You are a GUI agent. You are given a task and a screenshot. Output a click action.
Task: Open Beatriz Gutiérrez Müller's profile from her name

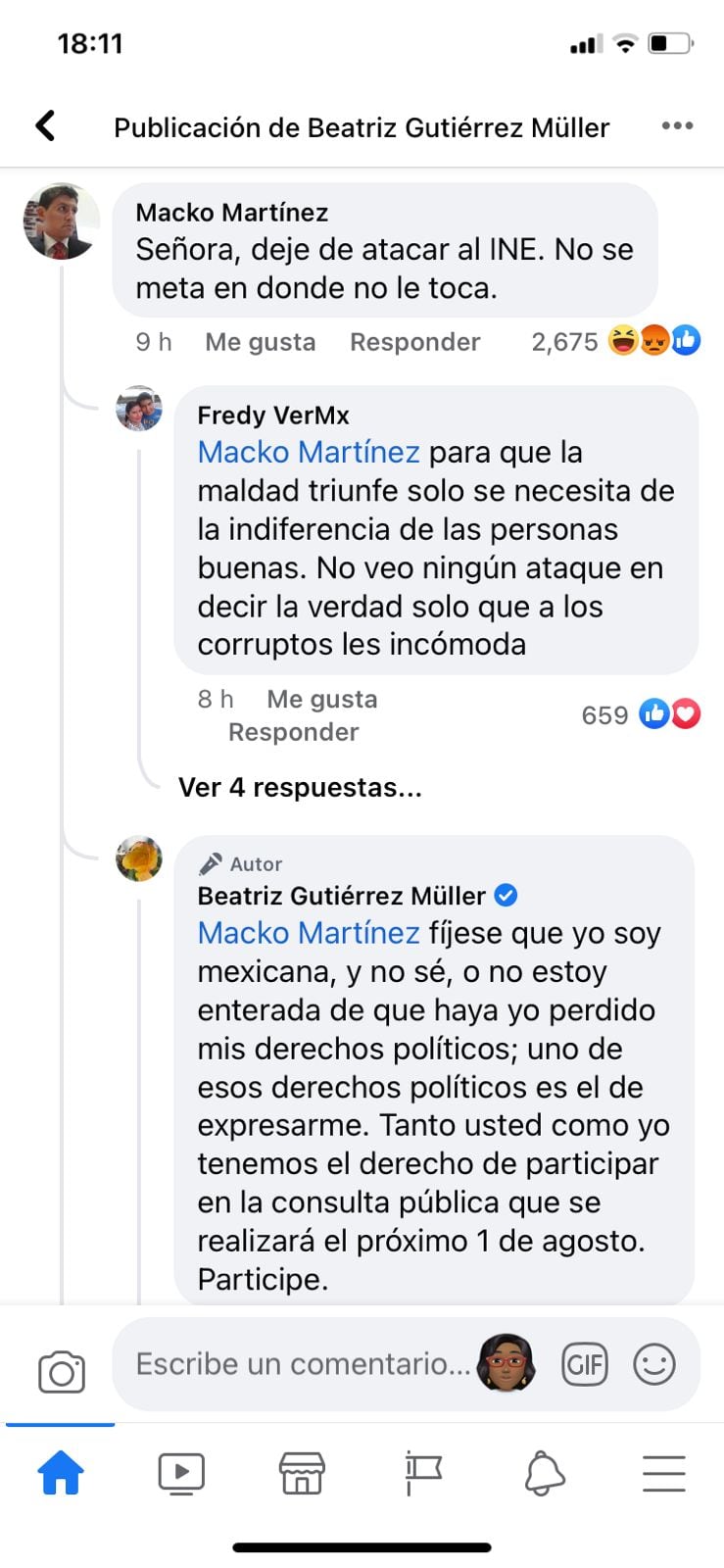(341, 896)
